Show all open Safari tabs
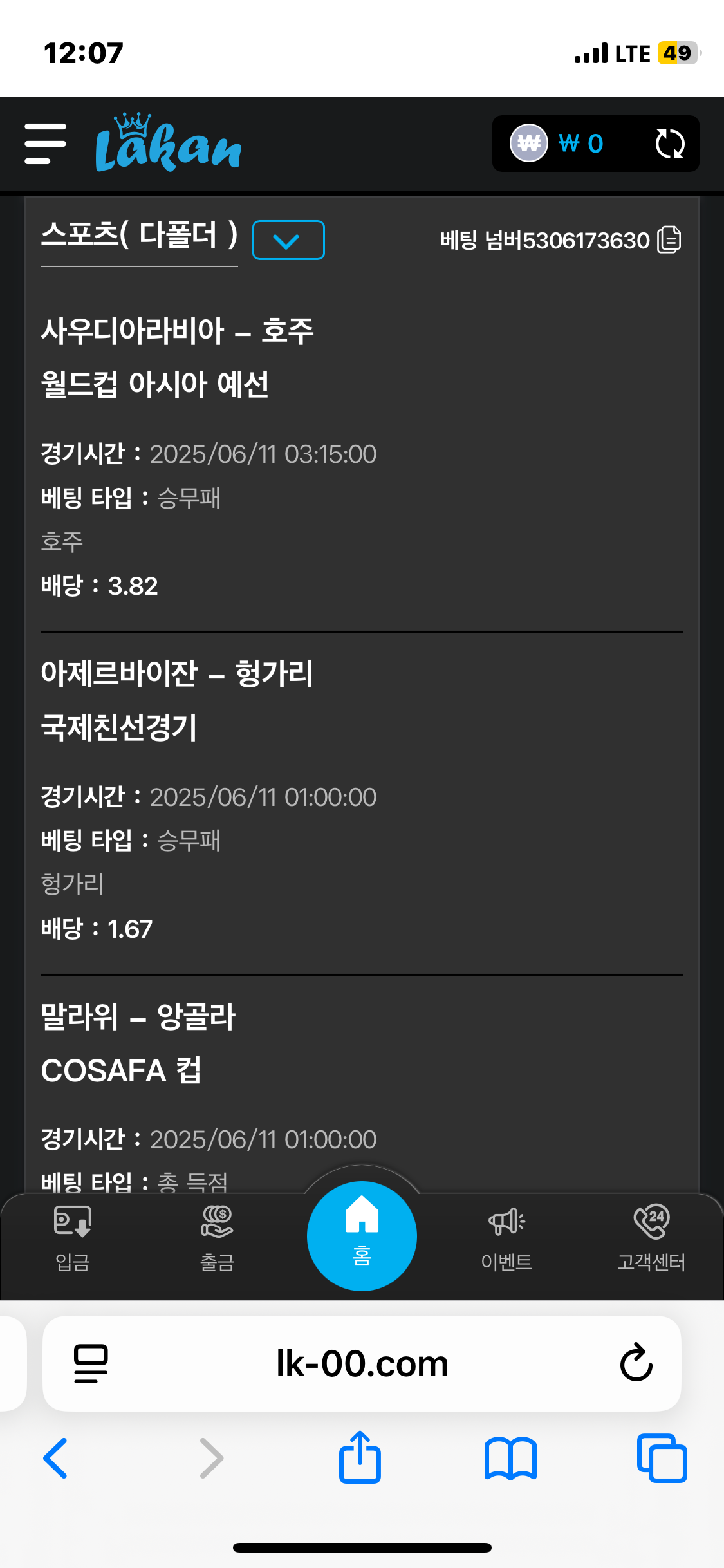 pyautogui.click(x=662, y=1459)
